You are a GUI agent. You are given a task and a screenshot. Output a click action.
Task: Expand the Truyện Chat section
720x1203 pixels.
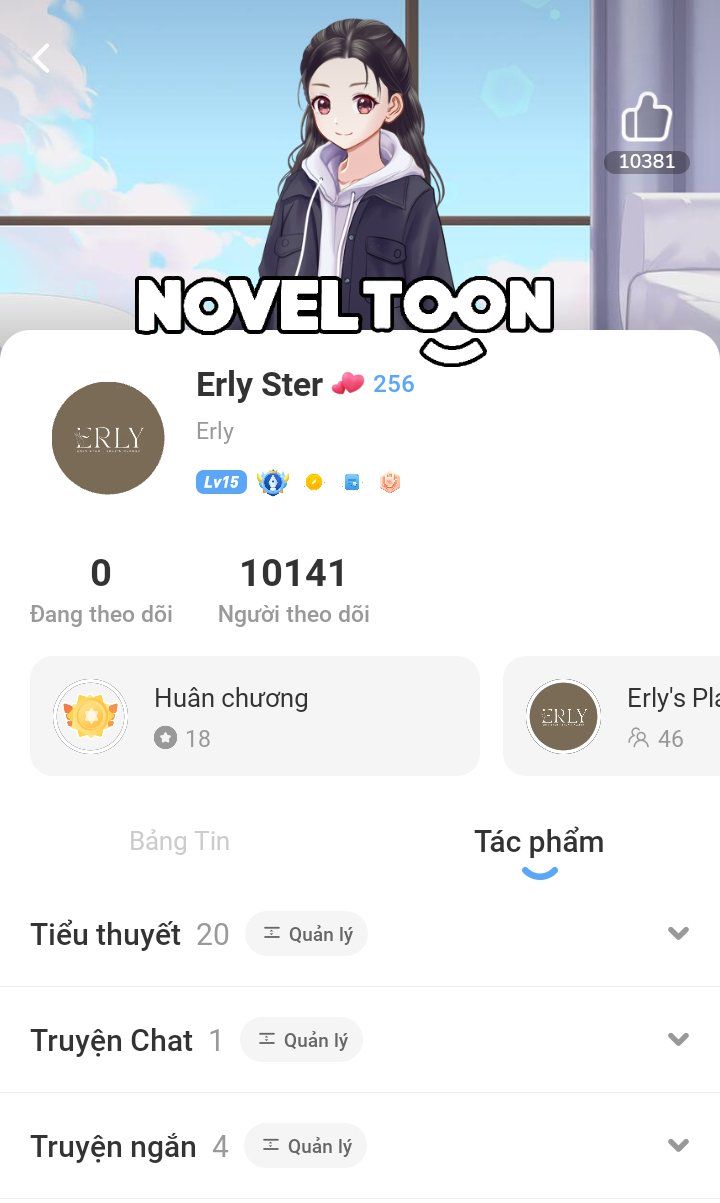678,1039
